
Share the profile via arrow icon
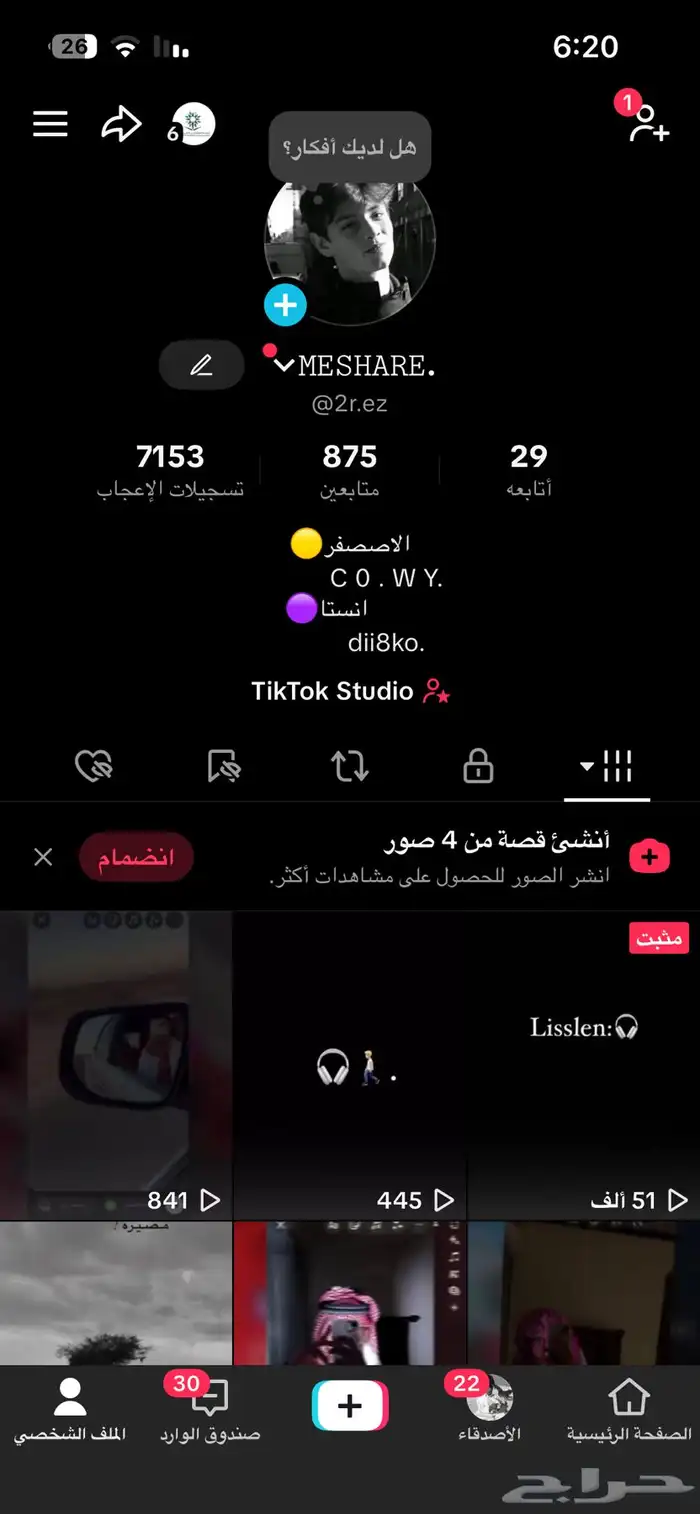click(121, 124)
